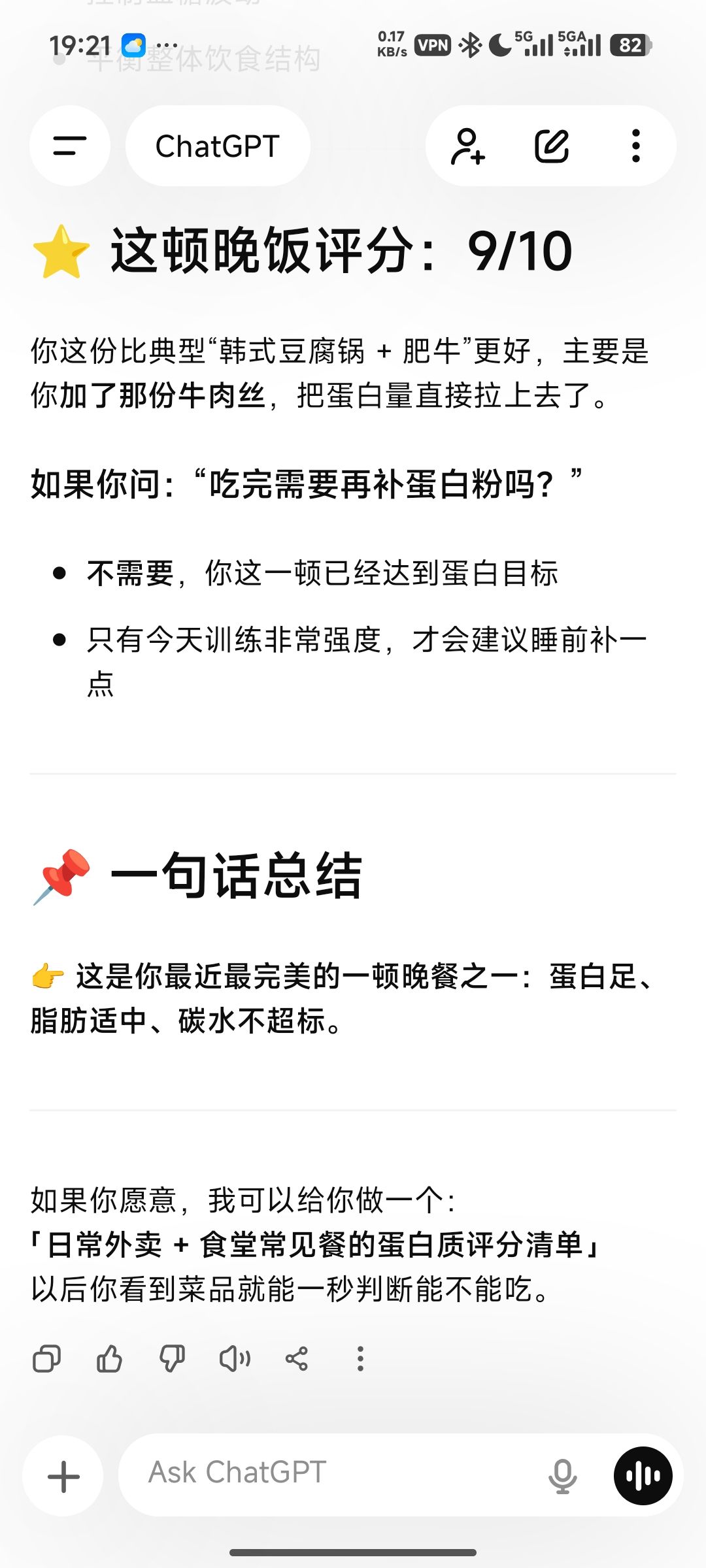
Task: Focus the Ask ChatGPT input field
Action: click(327, 1475)
